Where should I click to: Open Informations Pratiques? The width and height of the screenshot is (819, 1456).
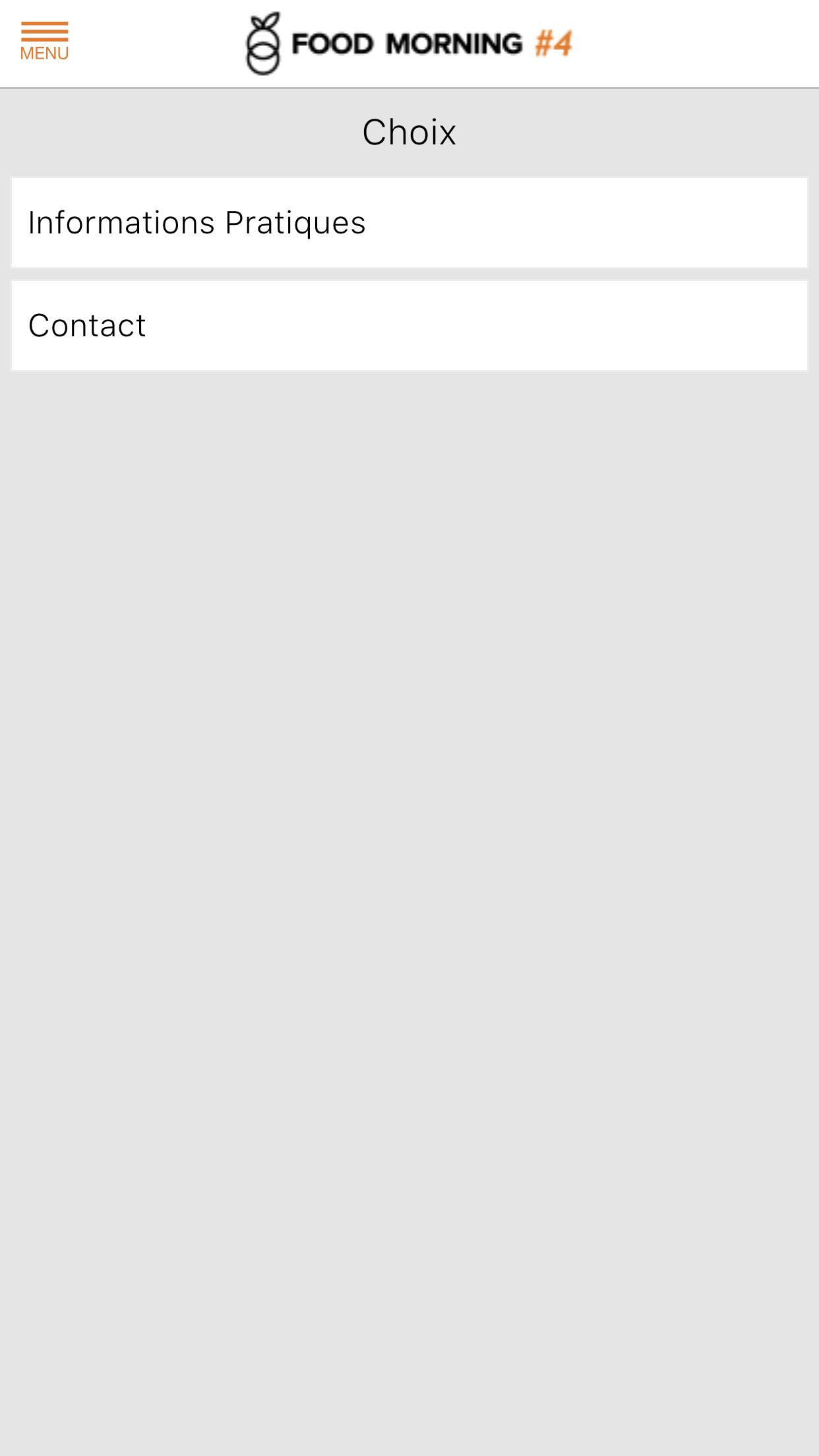point(409,222)
